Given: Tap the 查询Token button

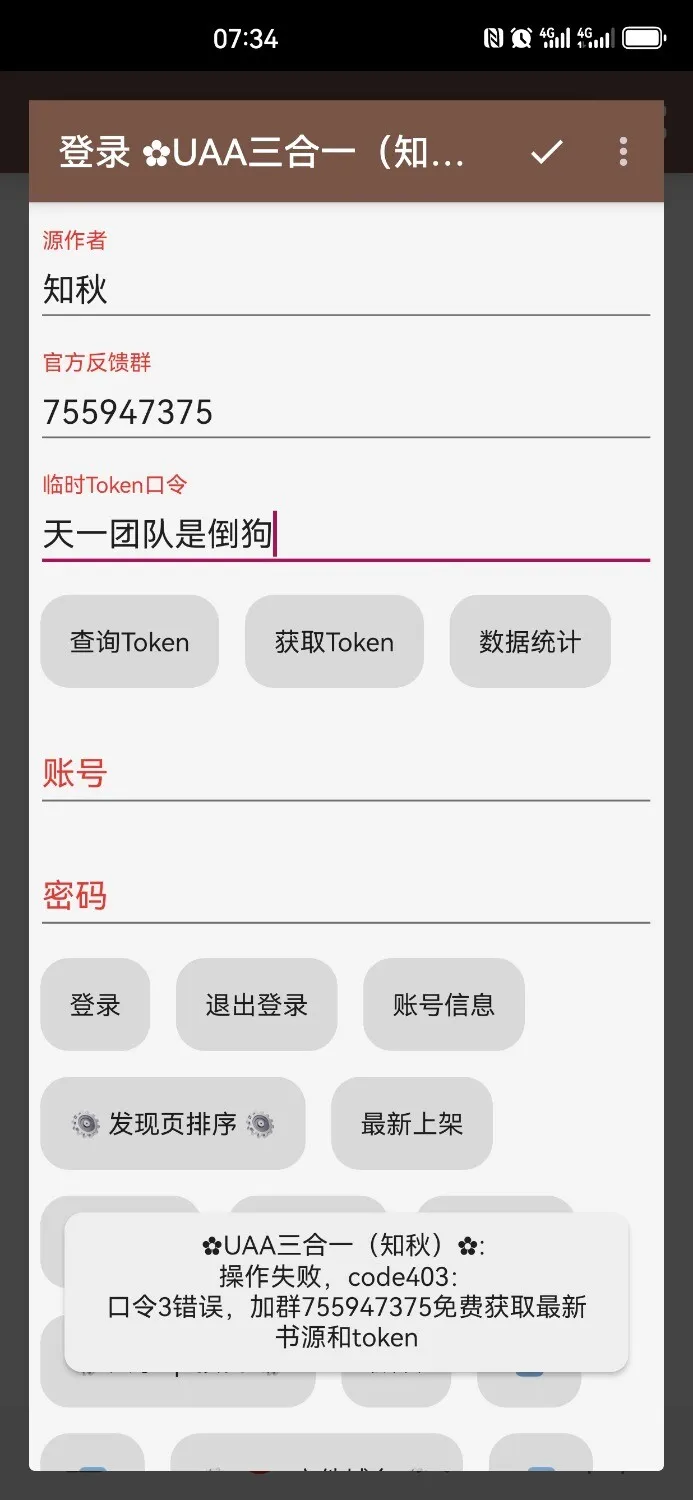Looking at the screenshot, I should pos(130,642).
